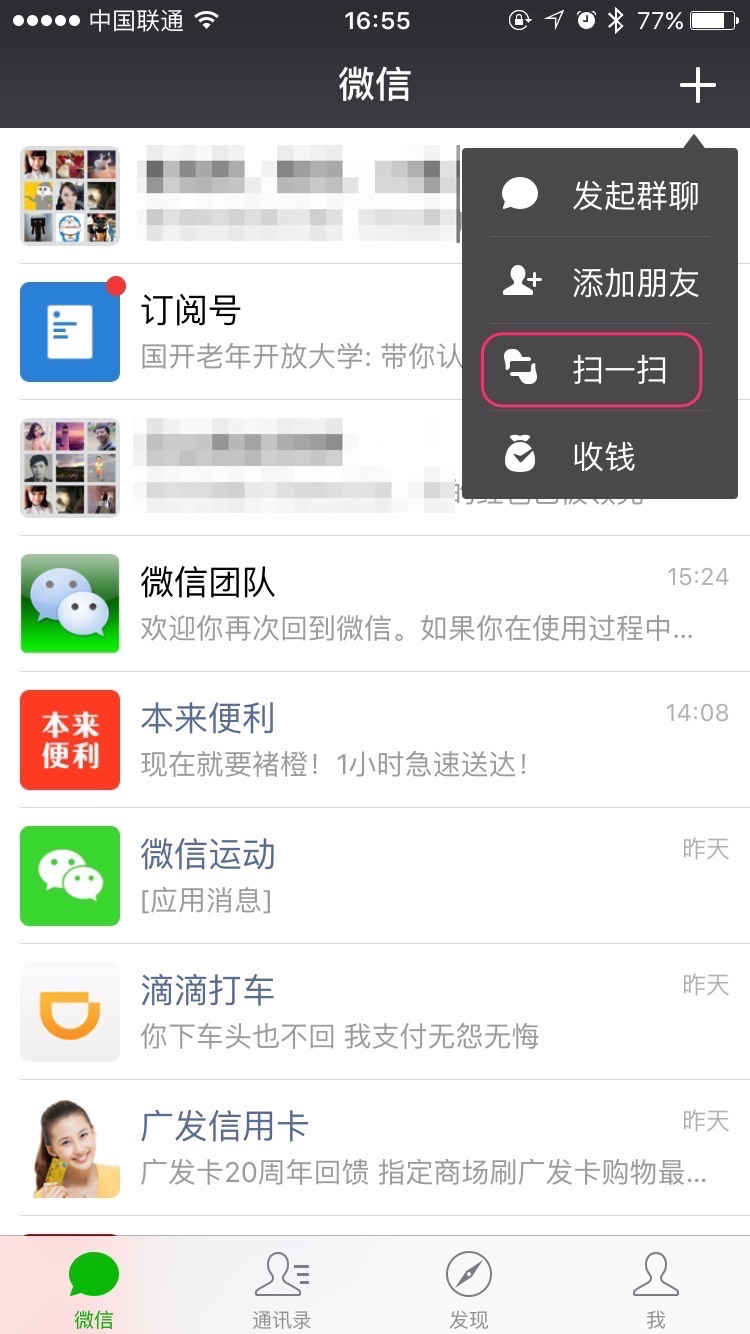Open the 广发信用卡 chat

tap(375, 1148)
